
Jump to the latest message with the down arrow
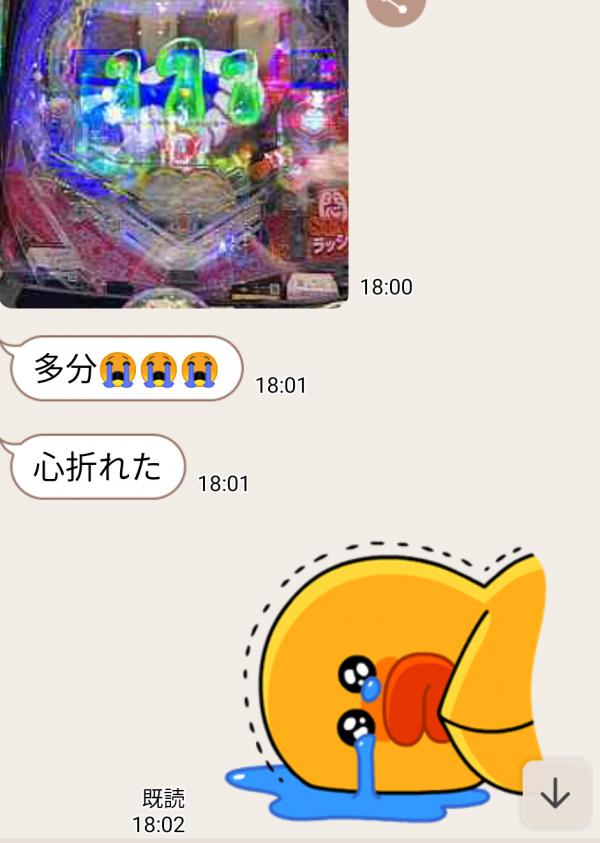point(555,793)
